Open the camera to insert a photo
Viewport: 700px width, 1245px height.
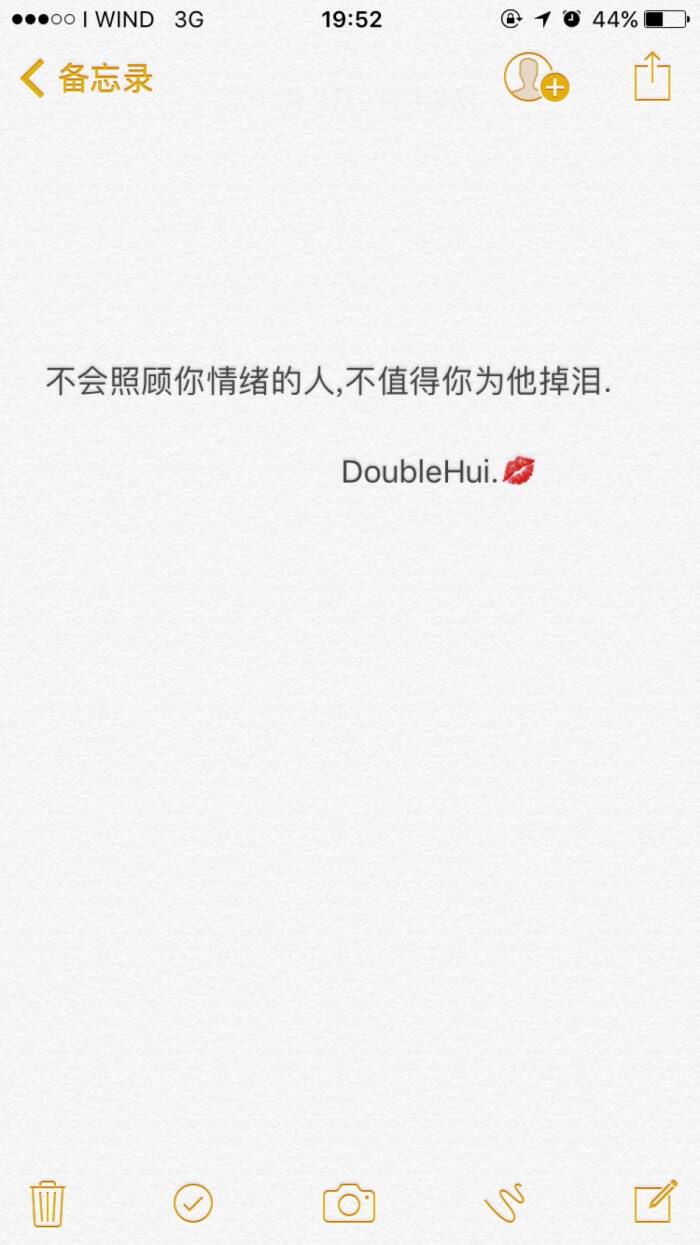pos(349,1203)
